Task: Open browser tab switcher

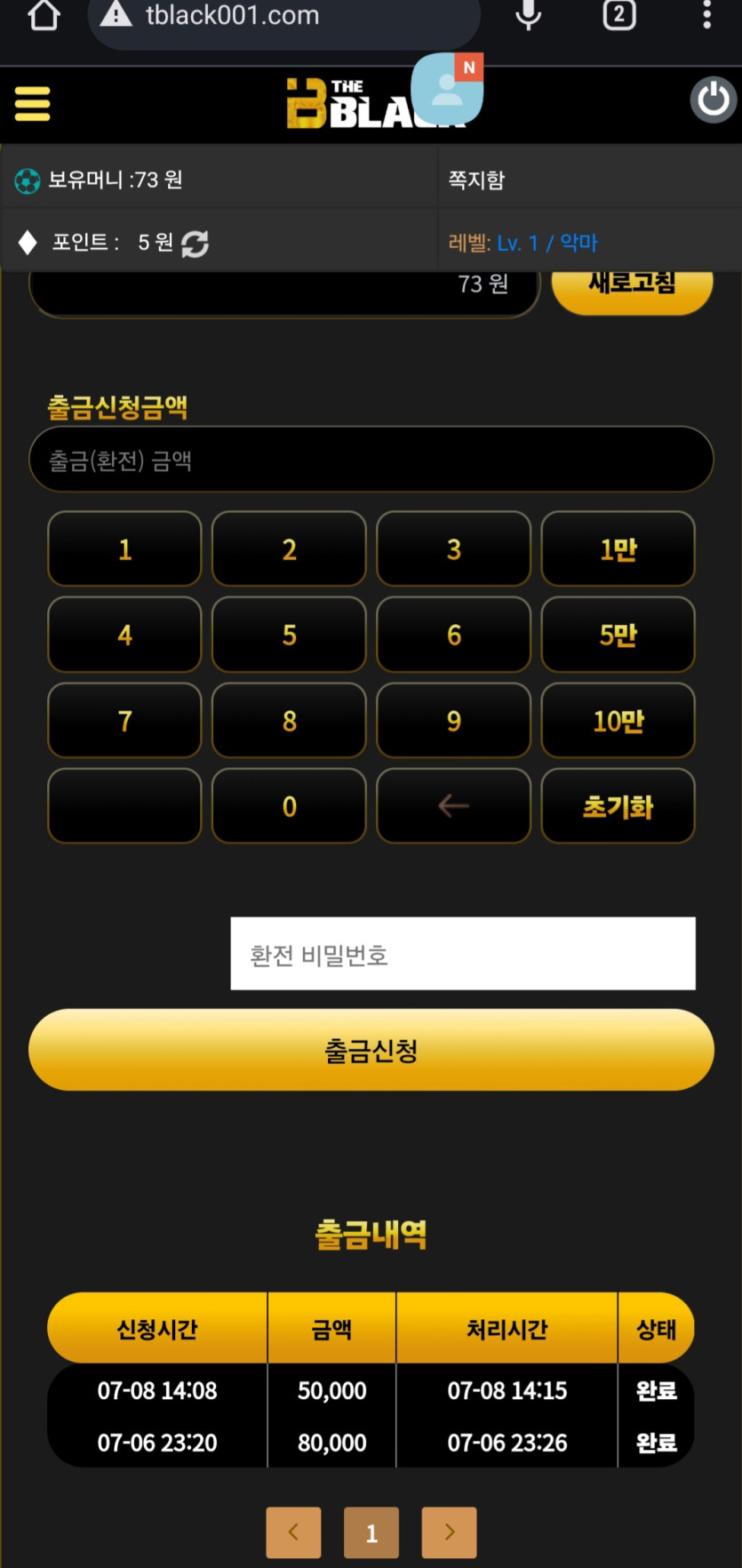Action: pos(619,15)
